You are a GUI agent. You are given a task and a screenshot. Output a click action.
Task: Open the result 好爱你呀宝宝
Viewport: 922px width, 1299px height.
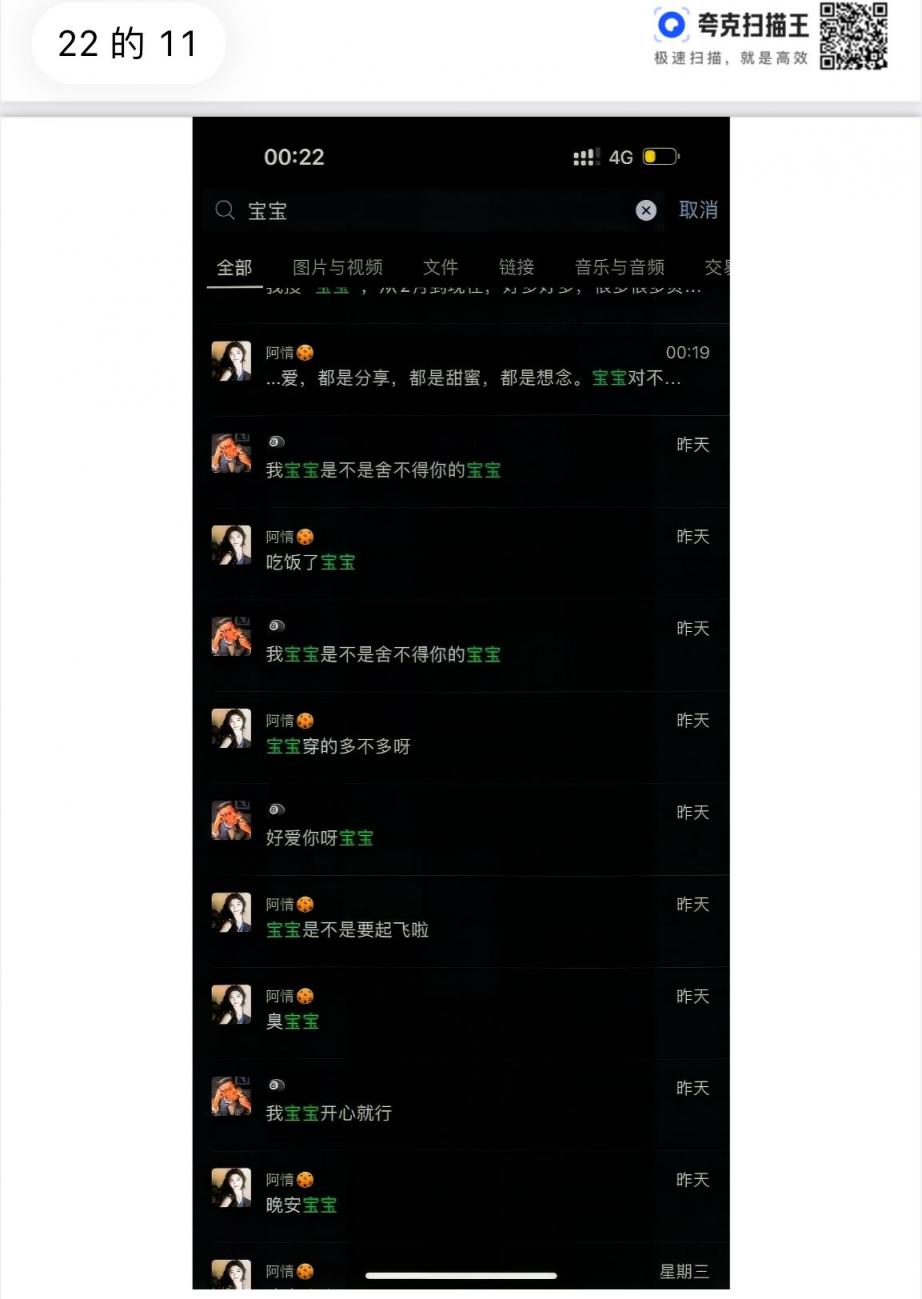461,828
